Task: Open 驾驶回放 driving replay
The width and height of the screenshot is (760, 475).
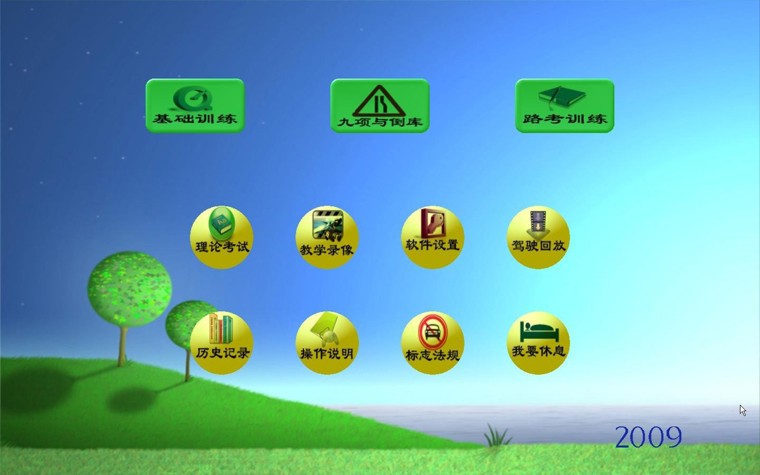Action: (x=538, y=237)
